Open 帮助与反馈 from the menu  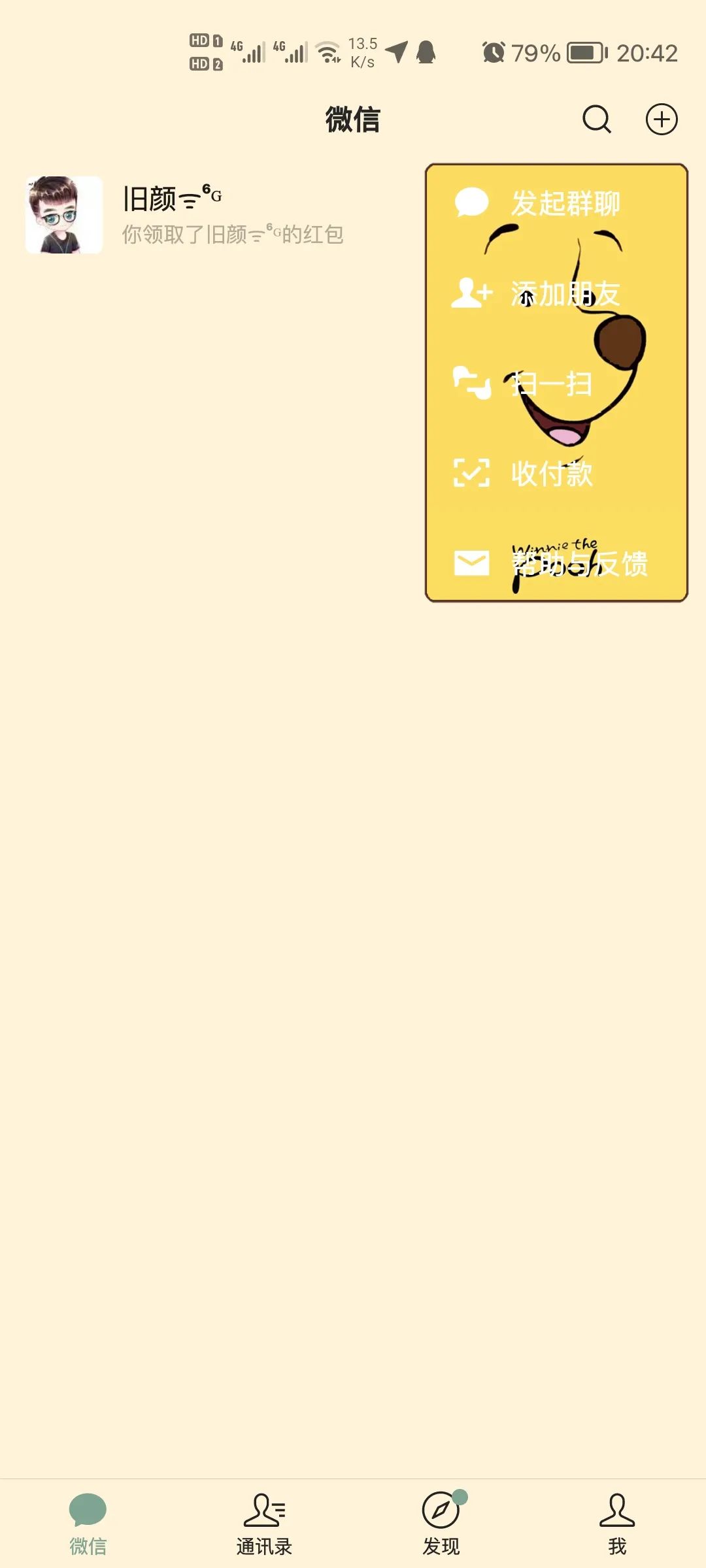pos(556,563)
